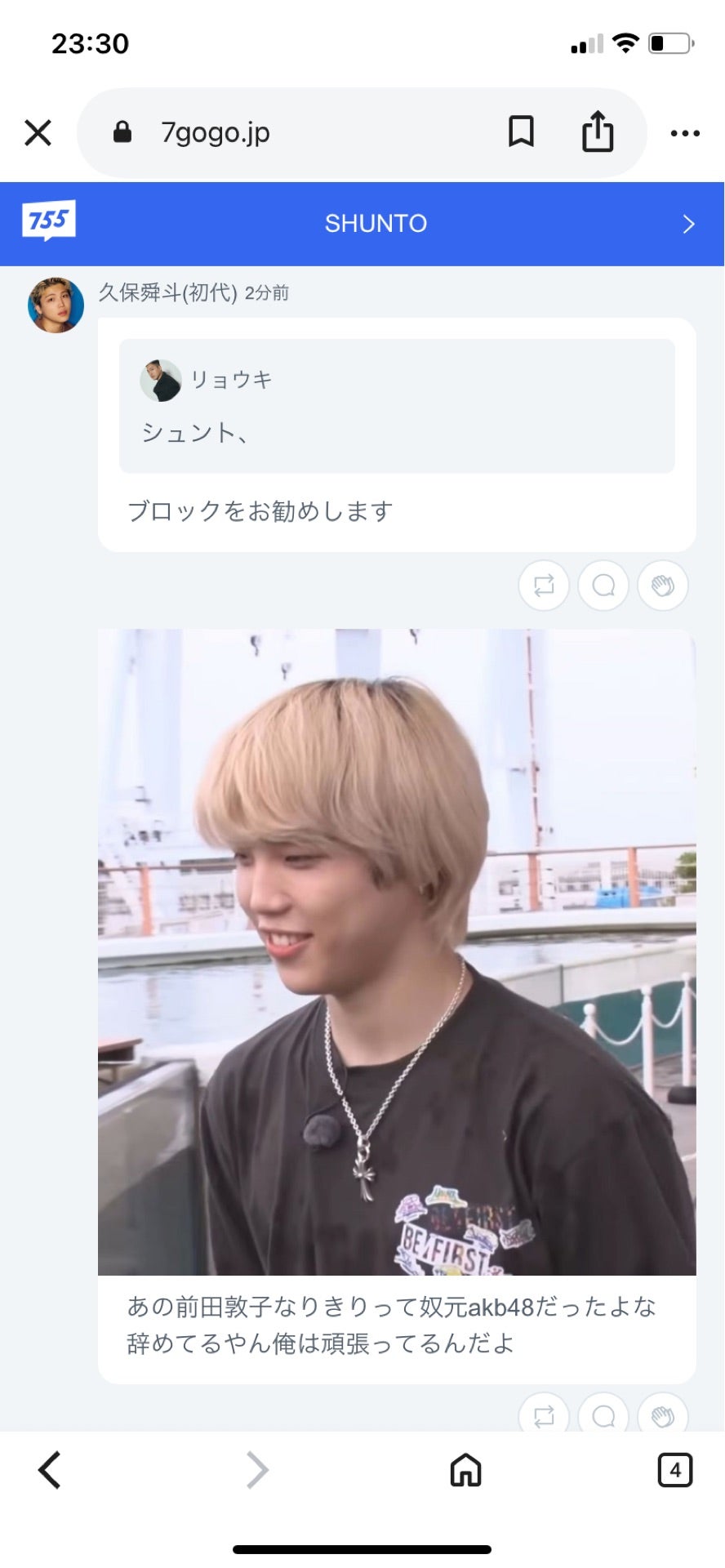Viewport: 725px width, 1568px height.
Task: Repost the photo post about akb48
Action: tap(544, 1415)
